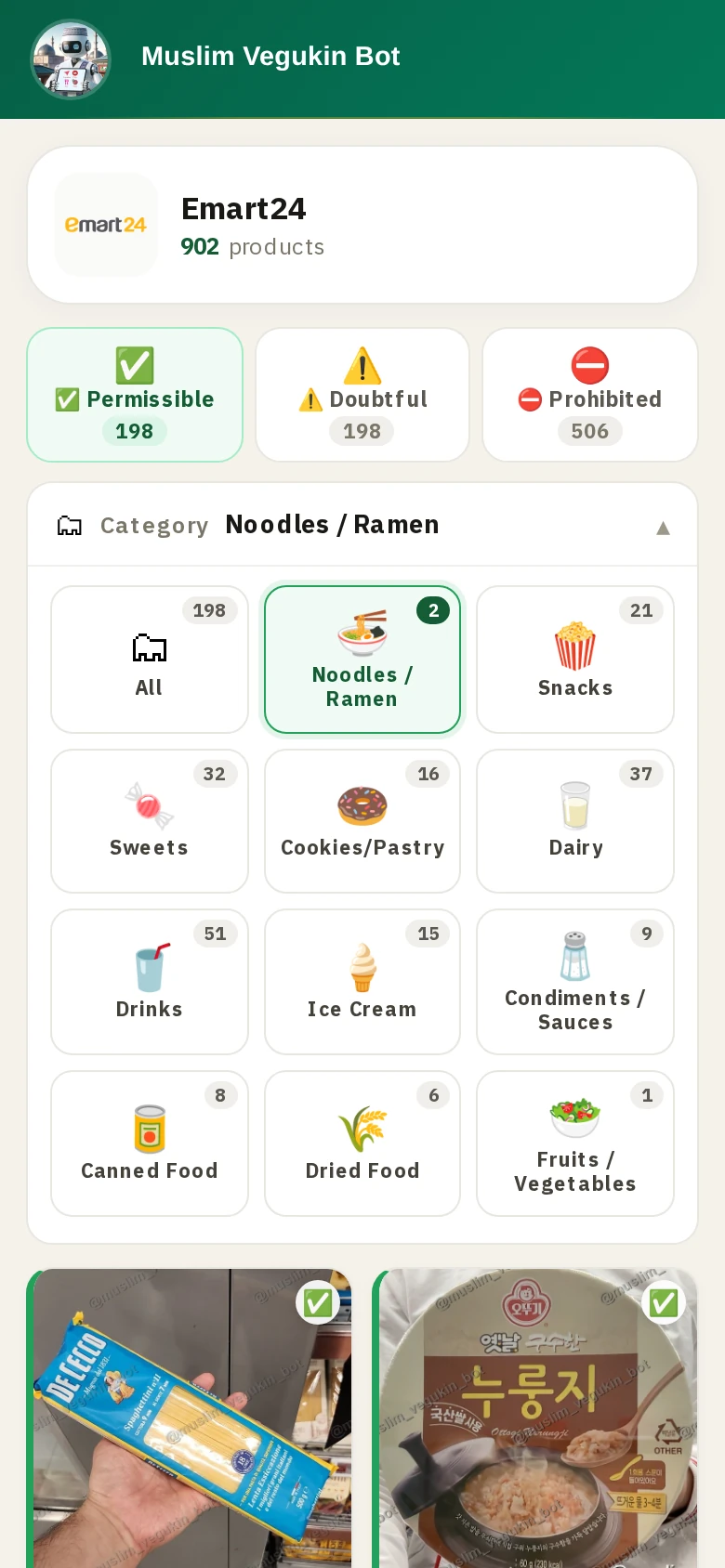Open the Sweets category

pyautogui.click(x=150, y=821)
